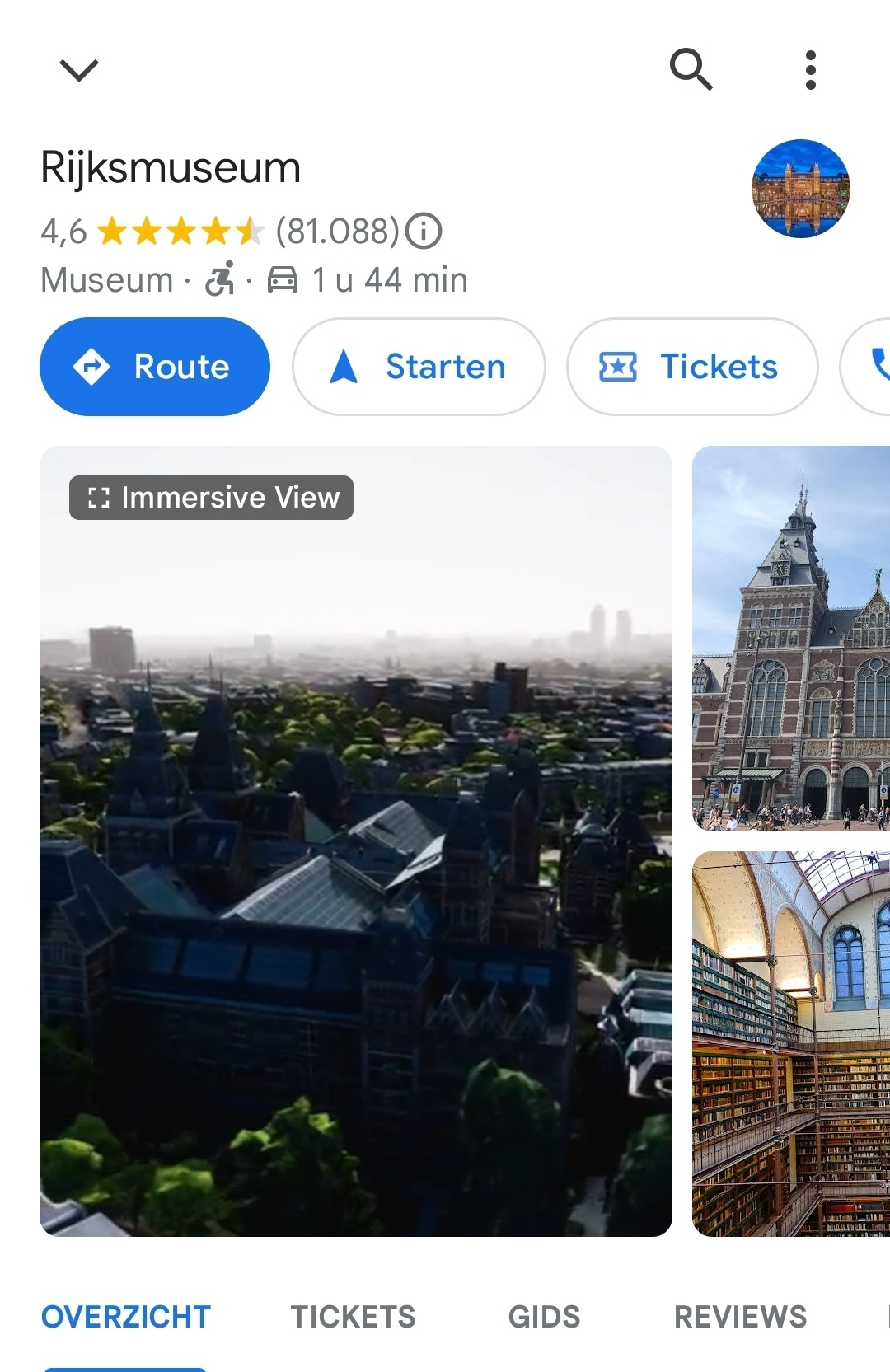Viewport: 890px width, 1372px height.
Task: Open the search icon
Action: pos(691,69)
